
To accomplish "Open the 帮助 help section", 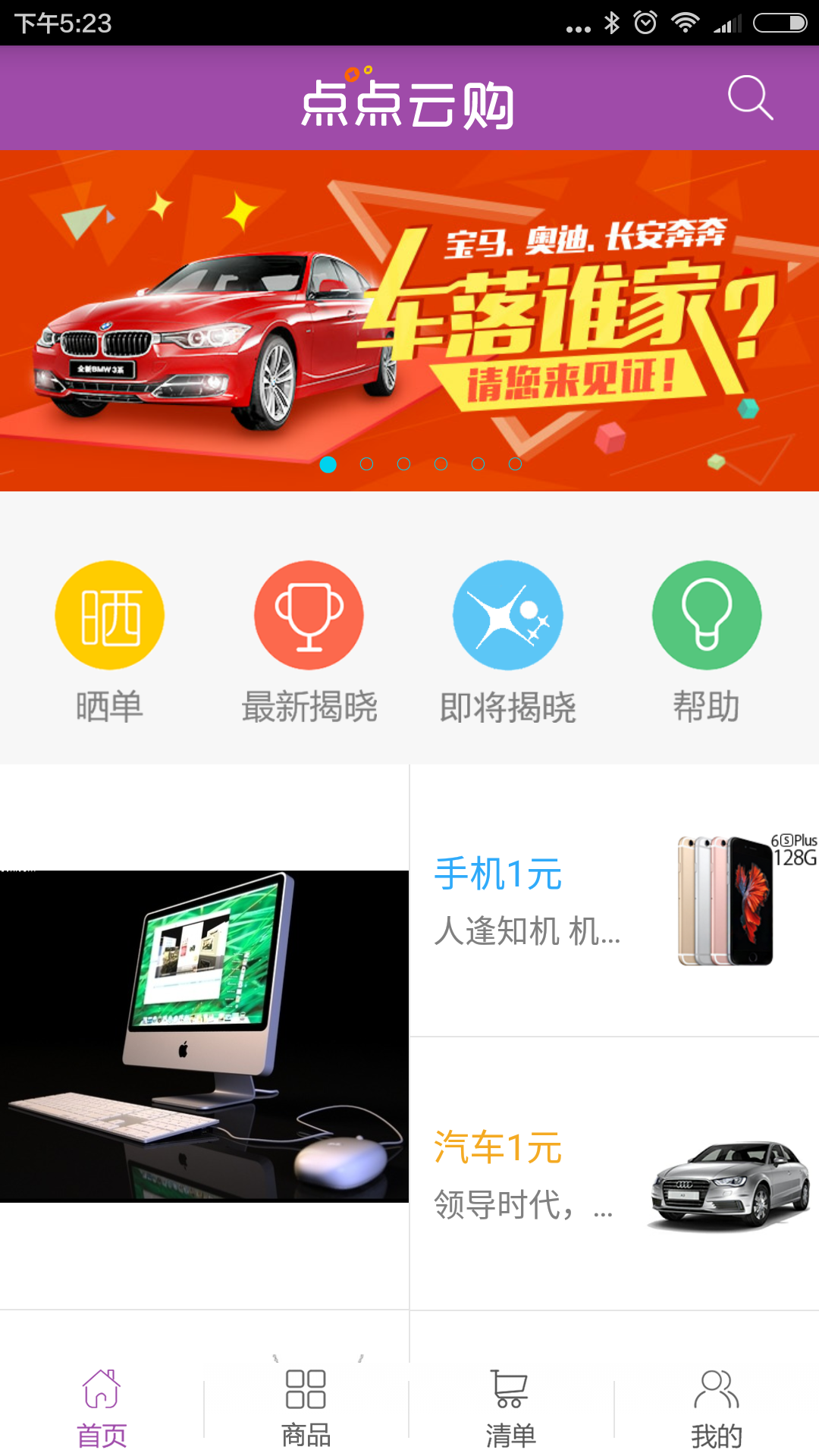I will click(706, 641).
